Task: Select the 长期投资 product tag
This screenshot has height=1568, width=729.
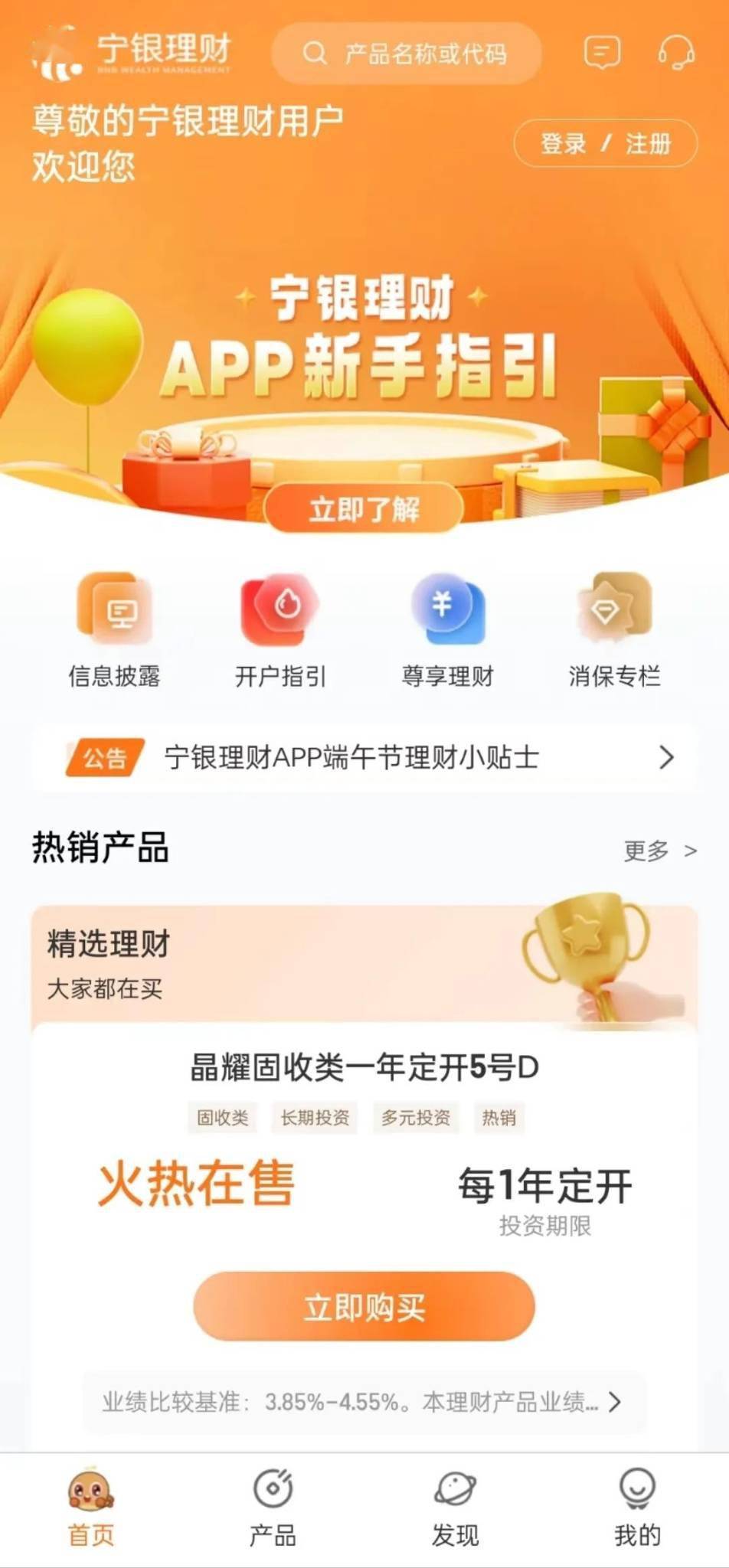Action: coord(315,1119)
